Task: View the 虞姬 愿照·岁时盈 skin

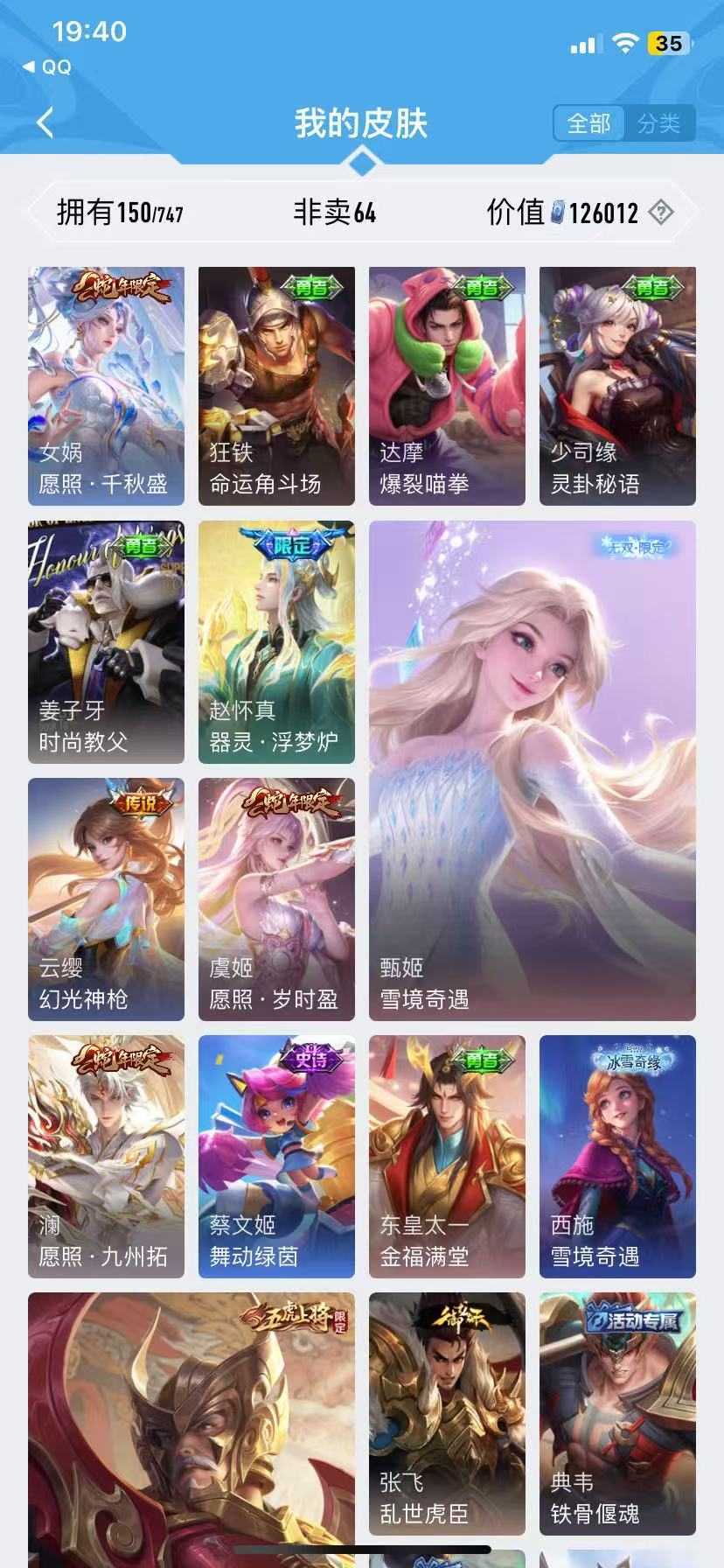Action: pyautogui.click(x=276, y=899)
